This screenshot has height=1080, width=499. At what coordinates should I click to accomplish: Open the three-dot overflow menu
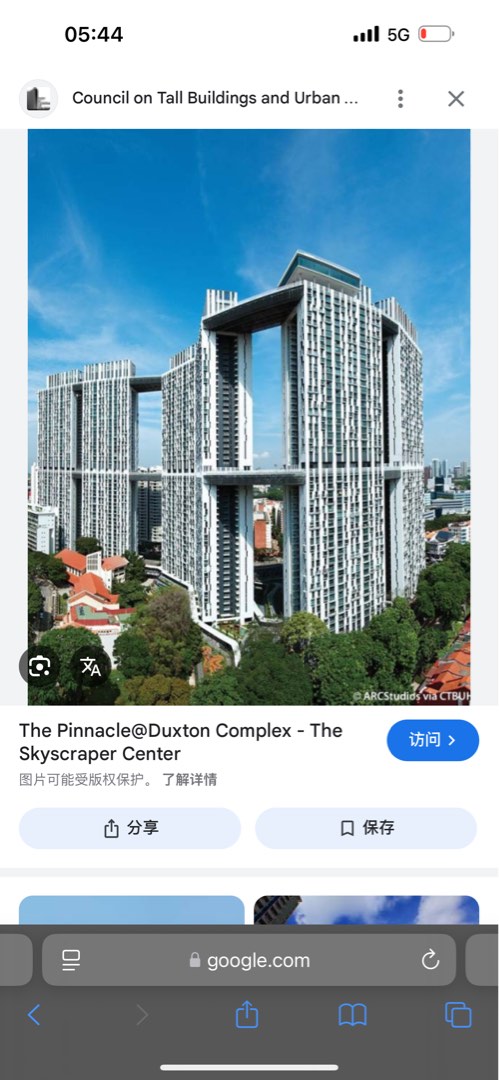[x=400, y=98]
